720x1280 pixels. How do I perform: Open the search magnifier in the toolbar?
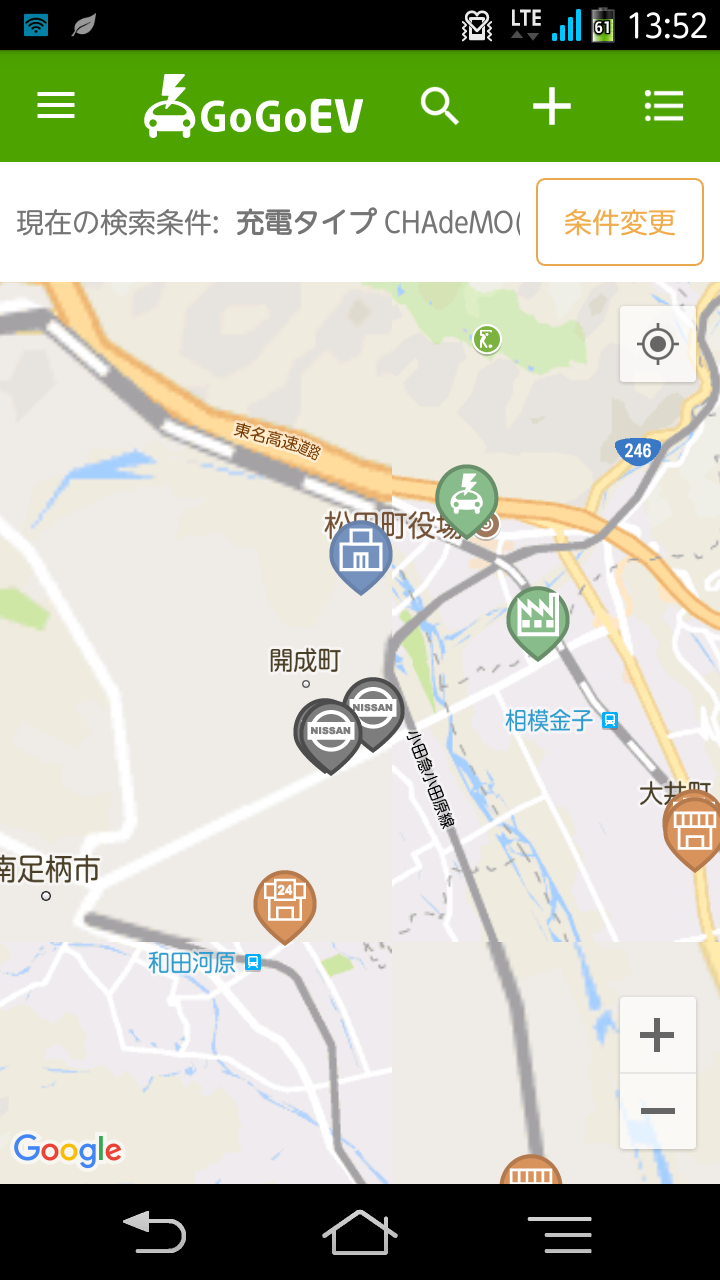440,106
